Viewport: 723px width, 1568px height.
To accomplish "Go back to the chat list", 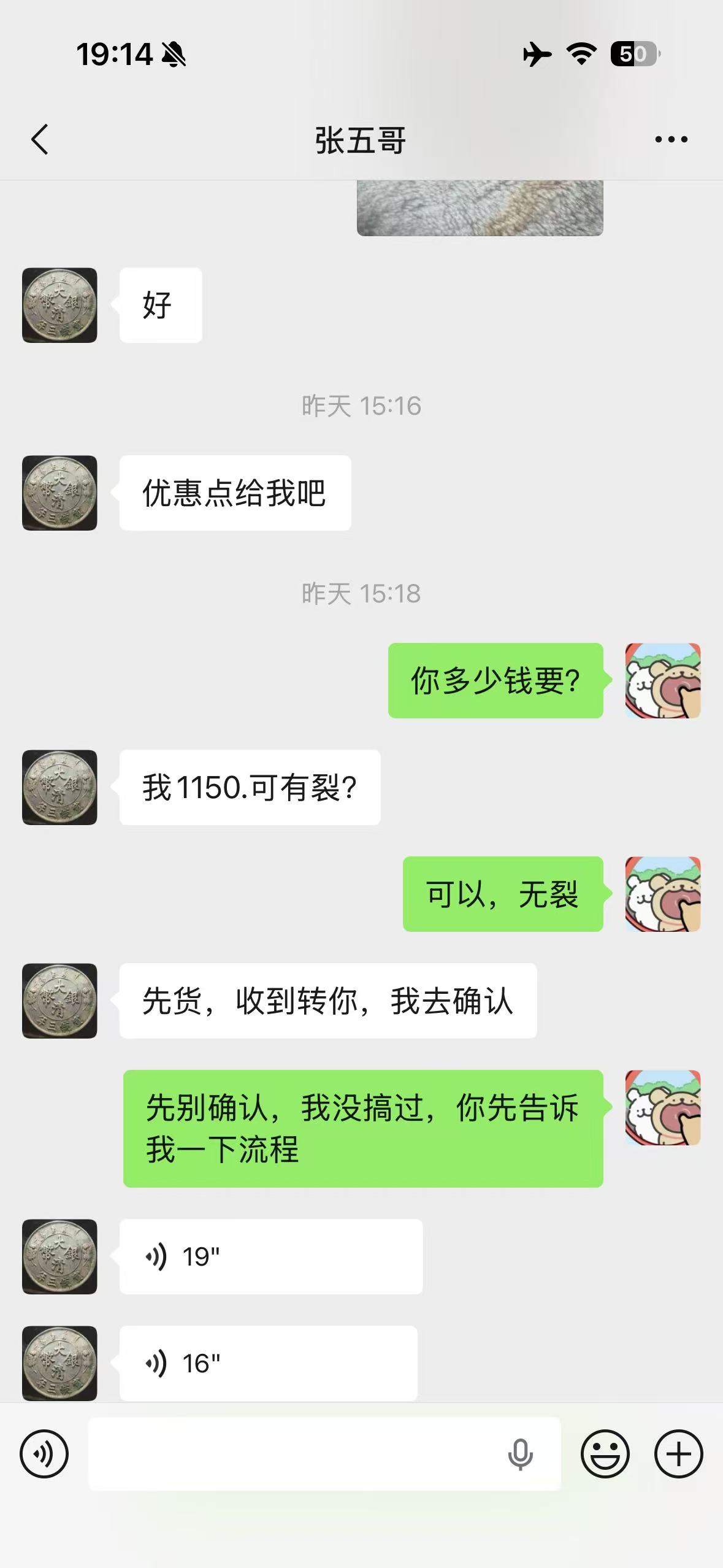I will (x=40, y=139).
